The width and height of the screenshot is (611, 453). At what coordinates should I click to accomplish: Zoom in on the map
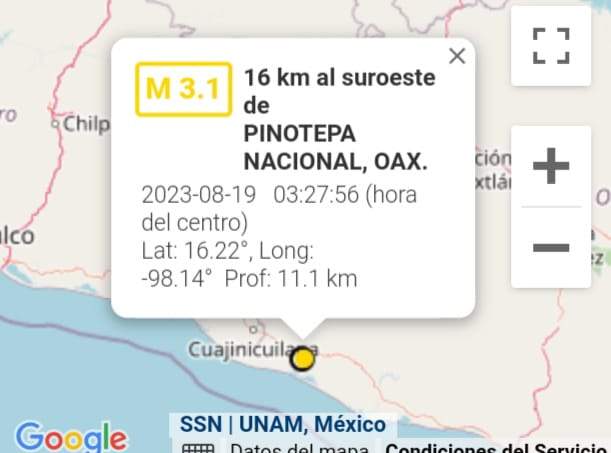(x=550, y=166)
